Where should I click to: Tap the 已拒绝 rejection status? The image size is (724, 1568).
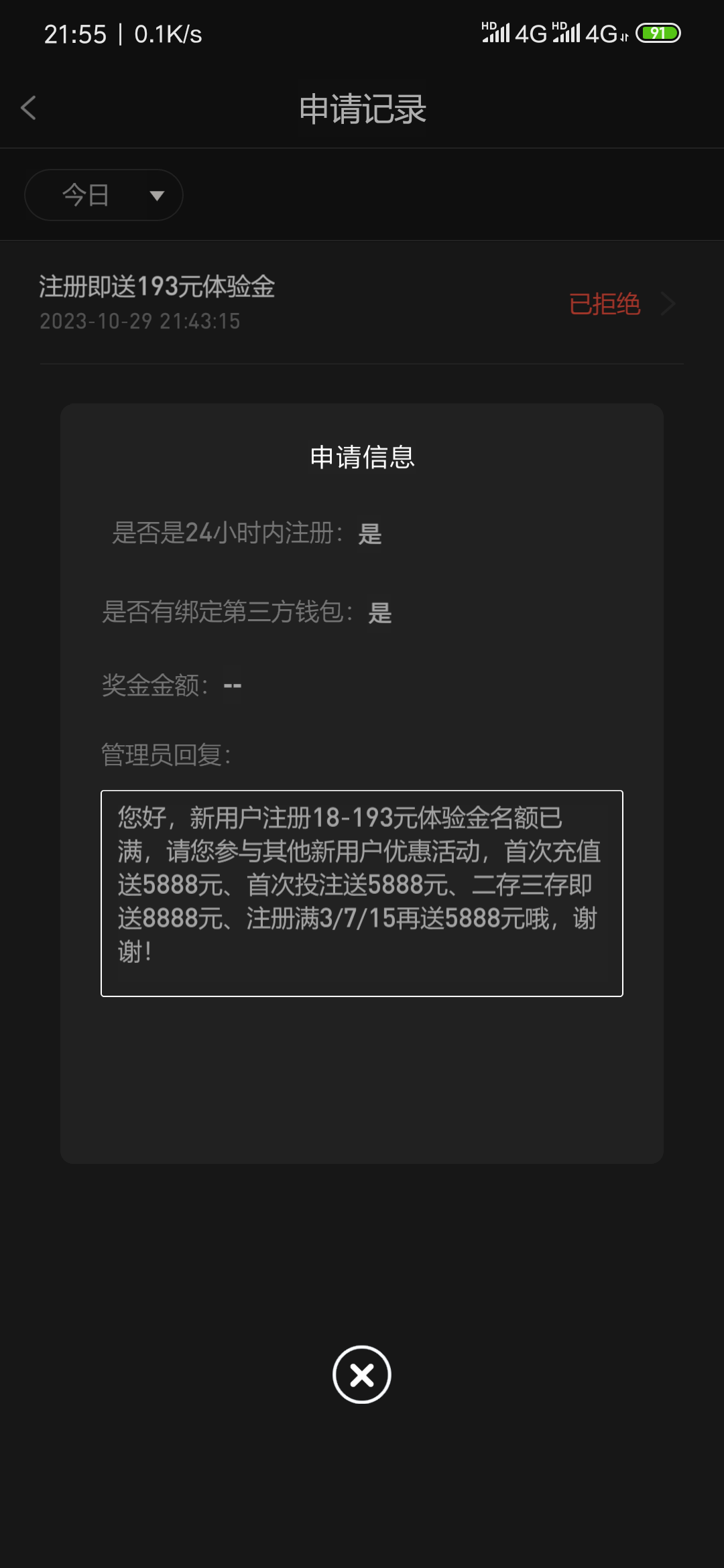coord(603,304)
